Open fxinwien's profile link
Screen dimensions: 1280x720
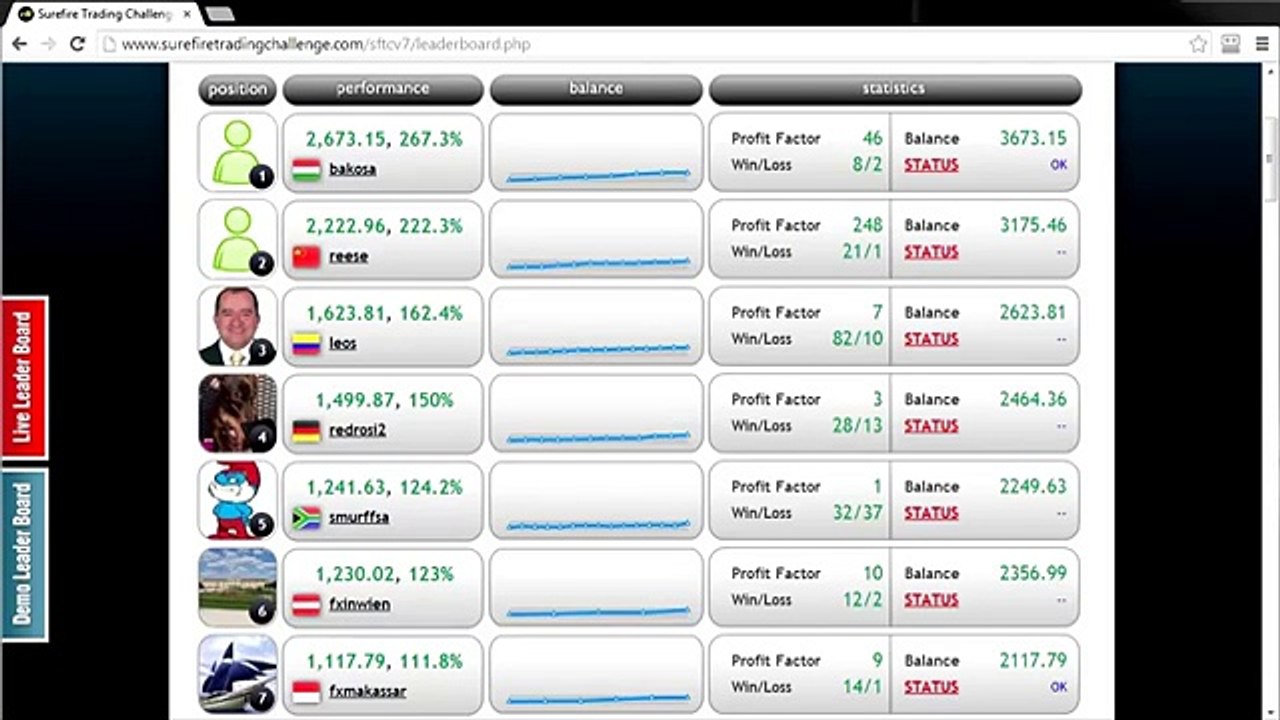(359, 604)
